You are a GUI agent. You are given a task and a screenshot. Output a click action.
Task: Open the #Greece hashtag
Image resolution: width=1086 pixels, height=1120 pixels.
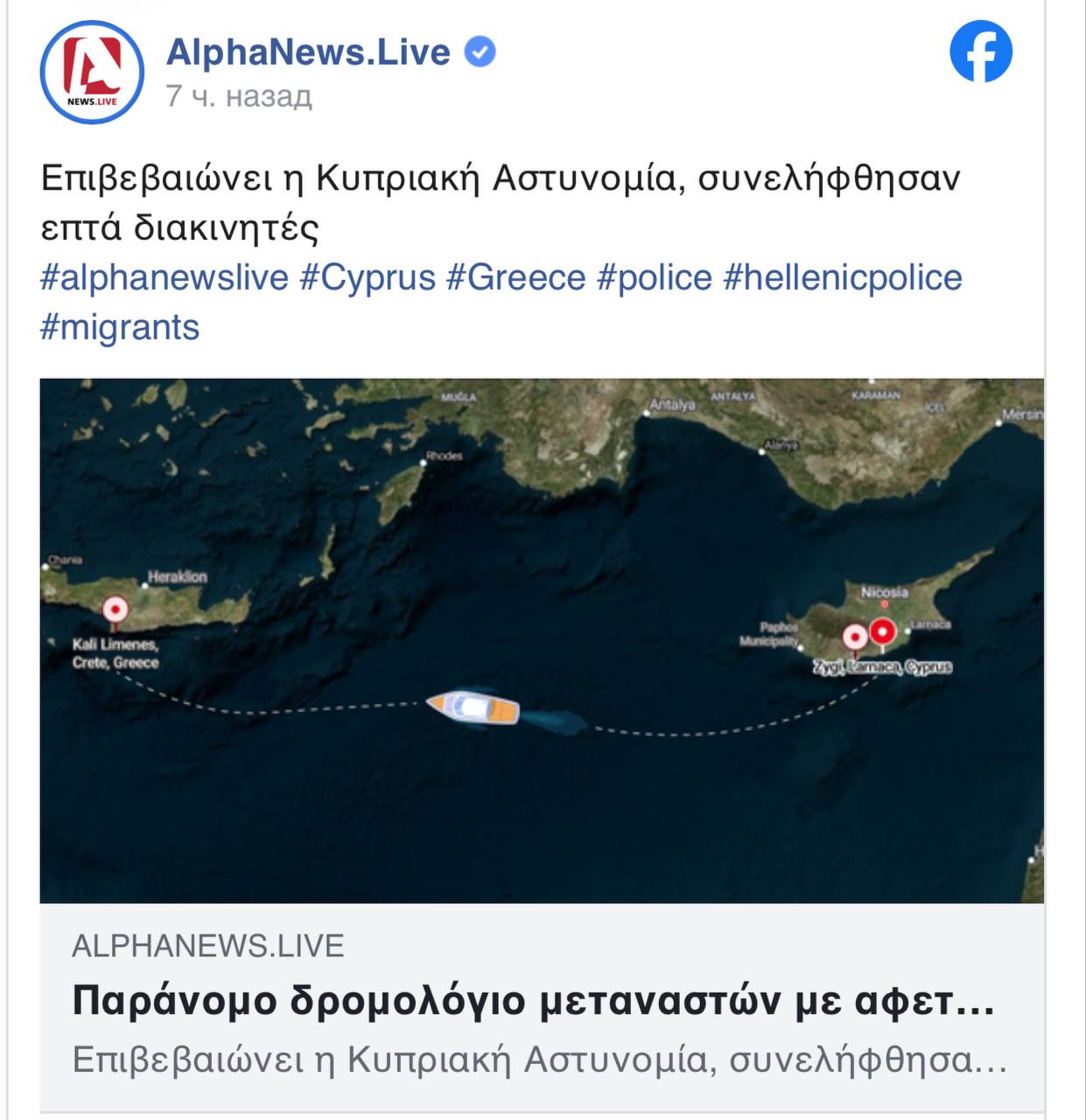pos(515,278)
